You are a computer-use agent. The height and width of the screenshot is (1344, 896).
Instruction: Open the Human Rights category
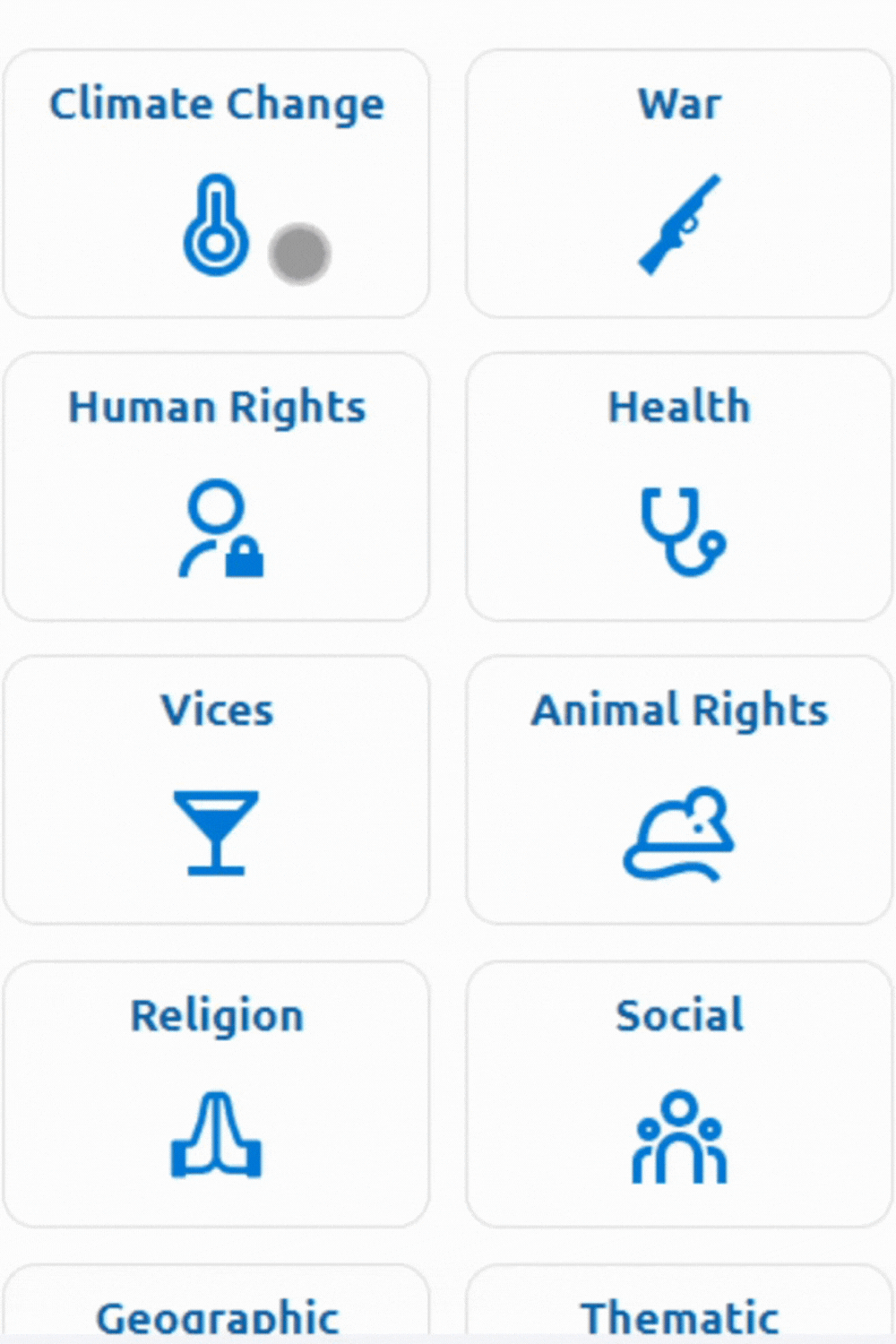(216, 487)
